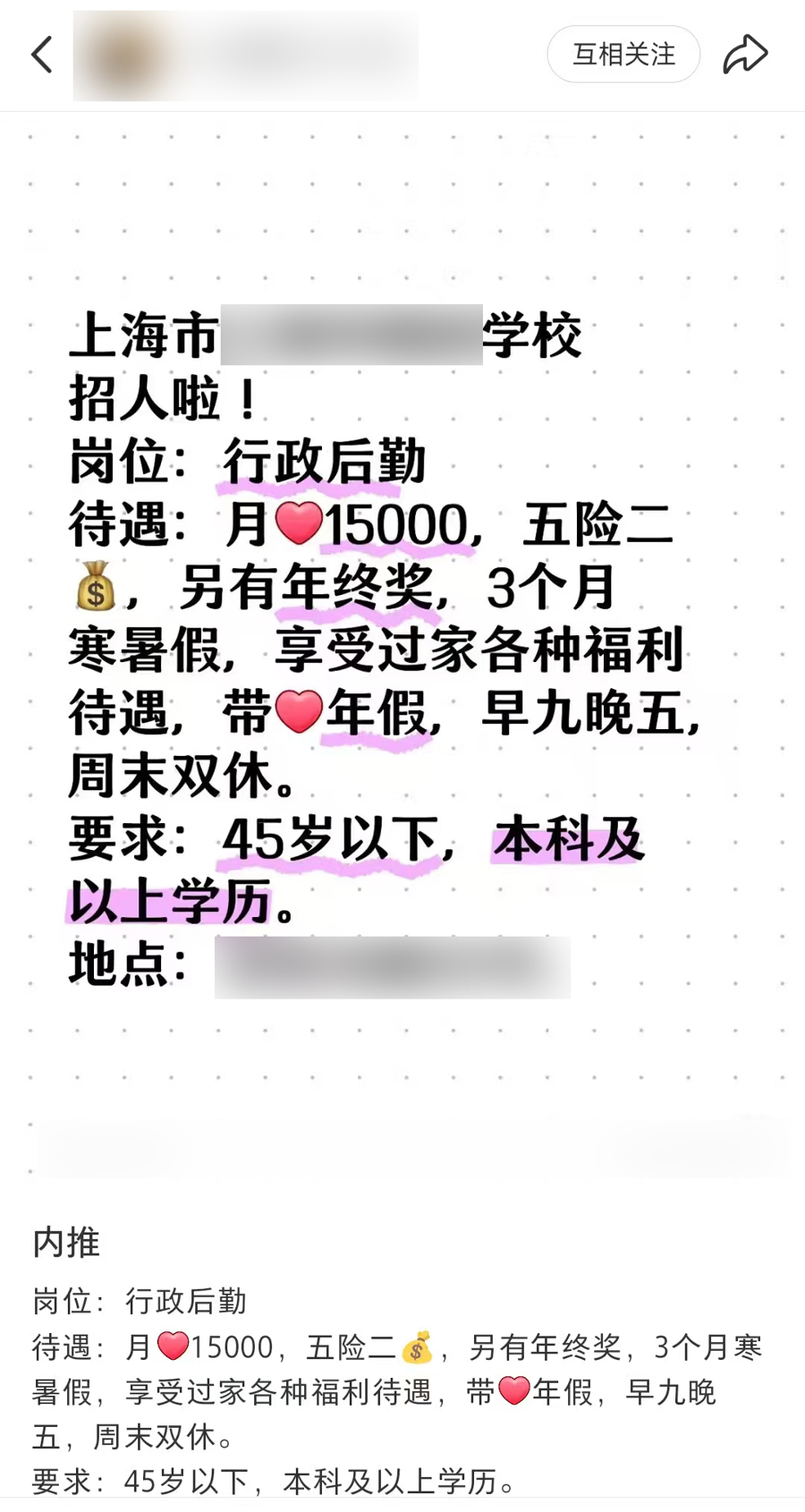Open the recruitment post image

point(402,653)
